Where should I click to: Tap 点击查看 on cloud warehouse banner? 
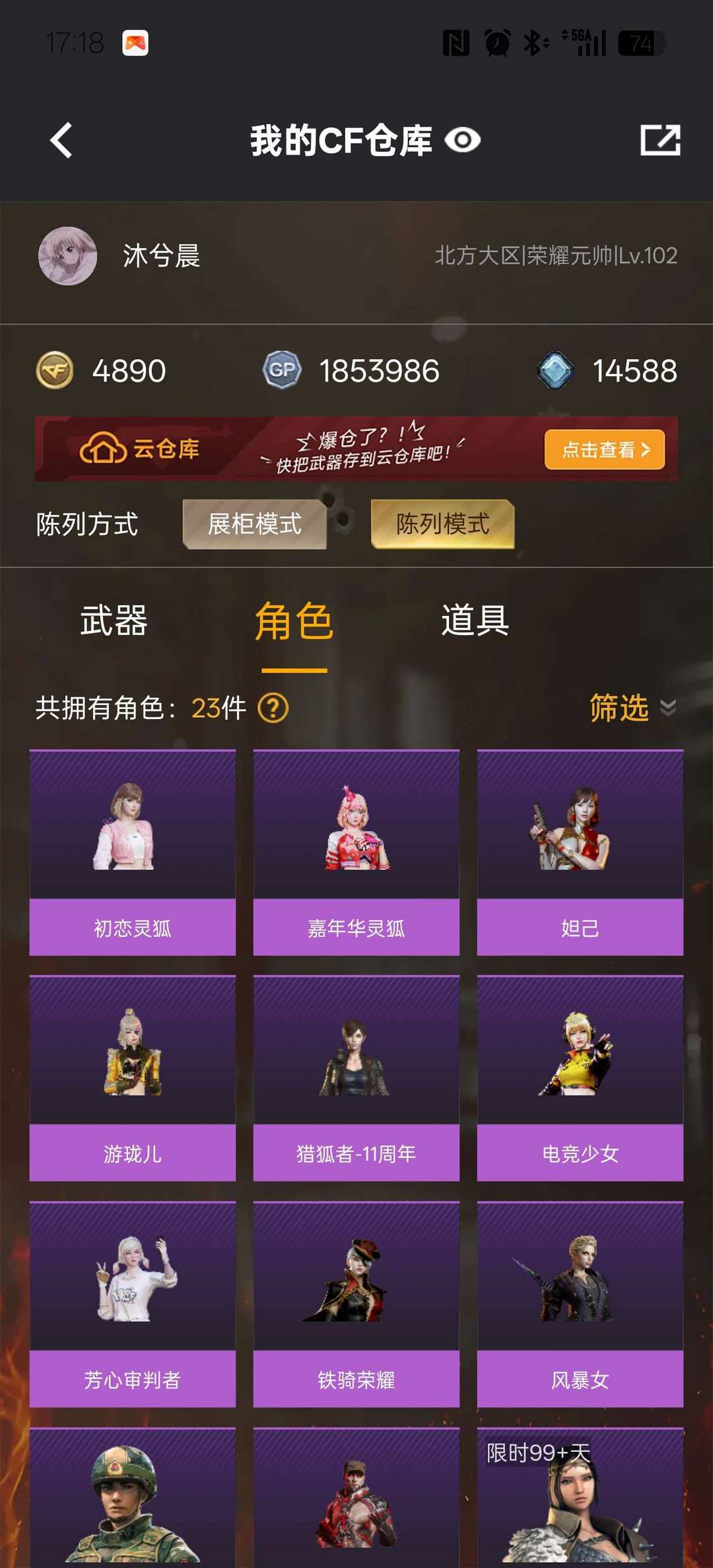click(605, 450)
